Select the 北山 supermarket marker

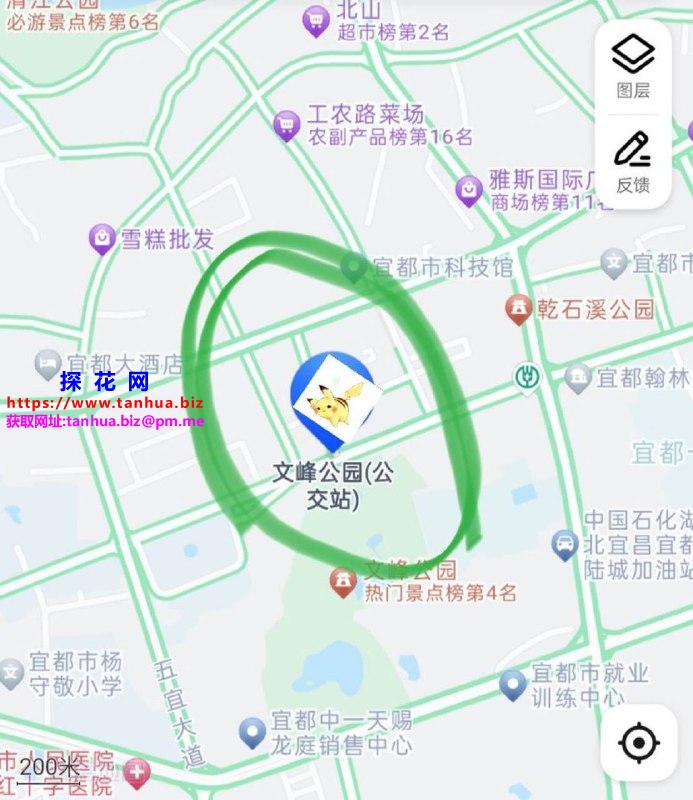[x=316, y=19]
